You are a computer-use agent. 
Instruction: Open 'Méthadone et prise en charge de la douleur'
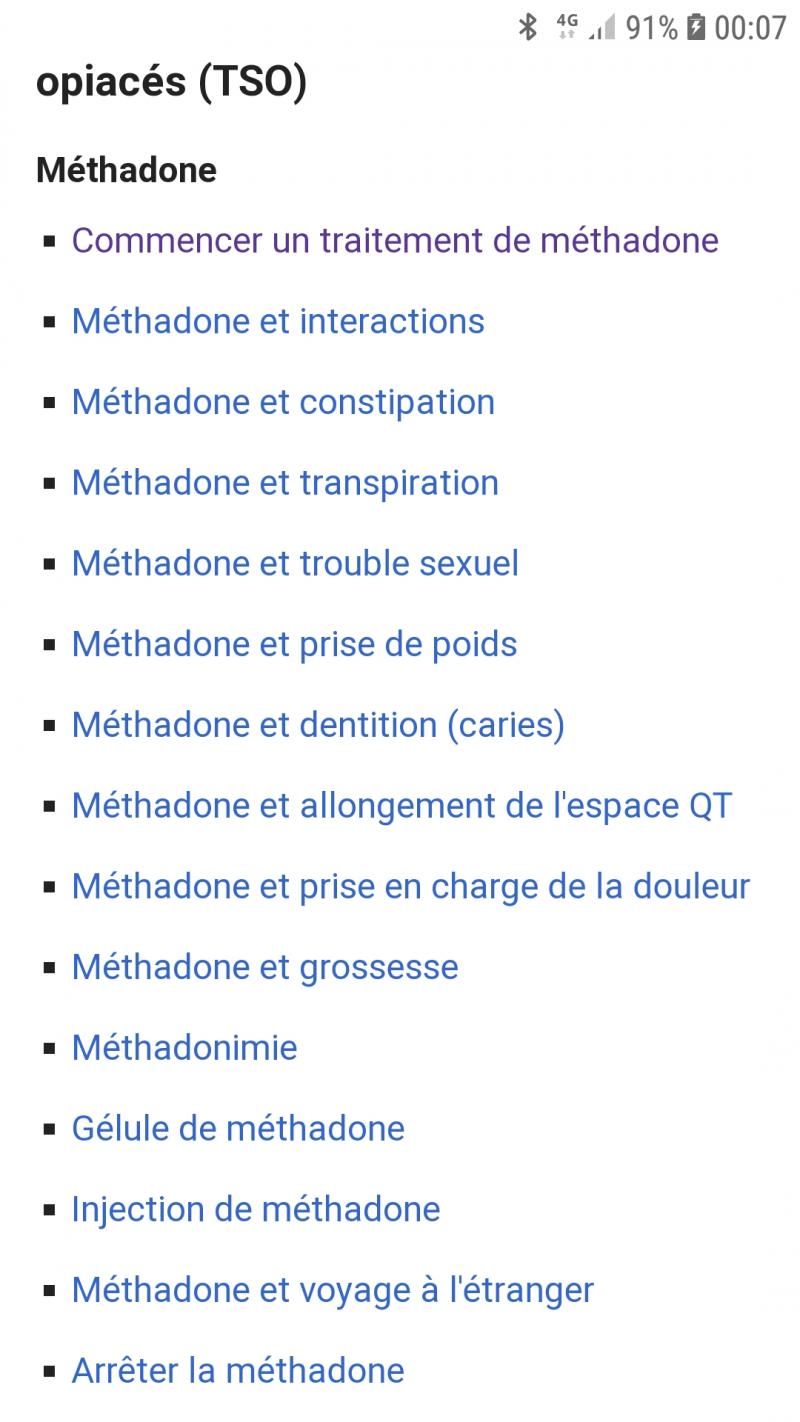pyautogui.click(x=409, y=886)
